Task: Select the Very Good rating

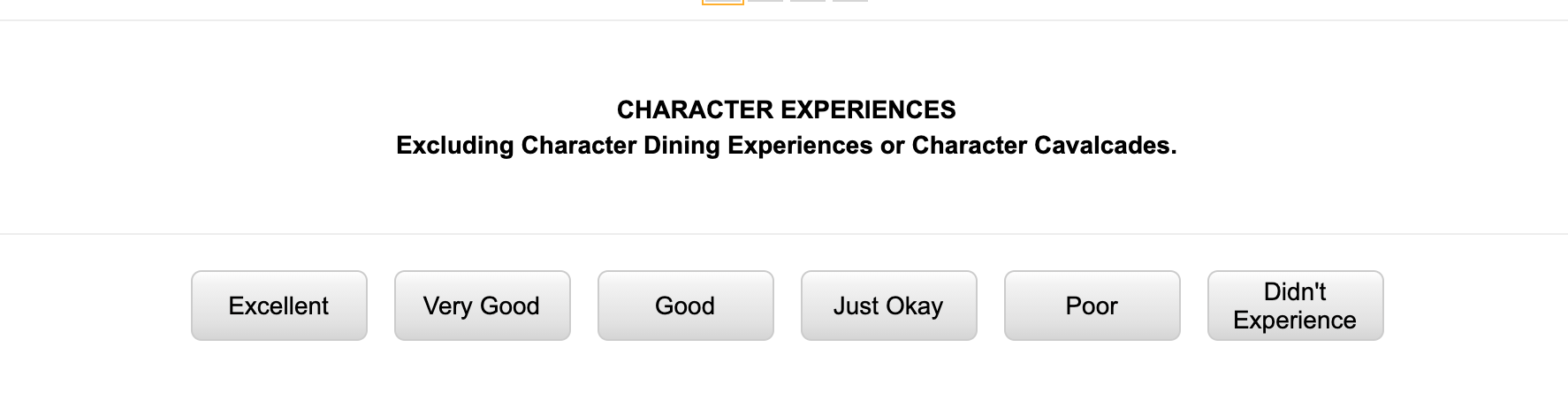Action: 482,306
